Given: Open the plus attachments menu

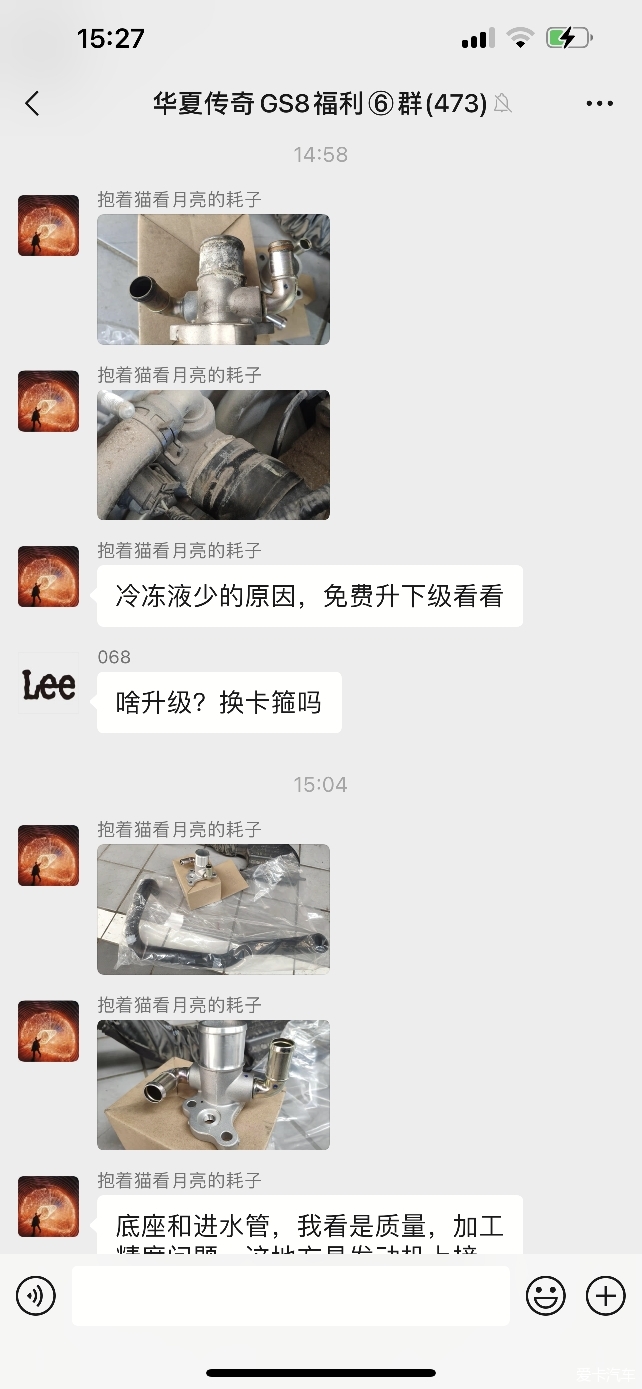Looking at the screenshot, I should click(x=605, y=1296).
